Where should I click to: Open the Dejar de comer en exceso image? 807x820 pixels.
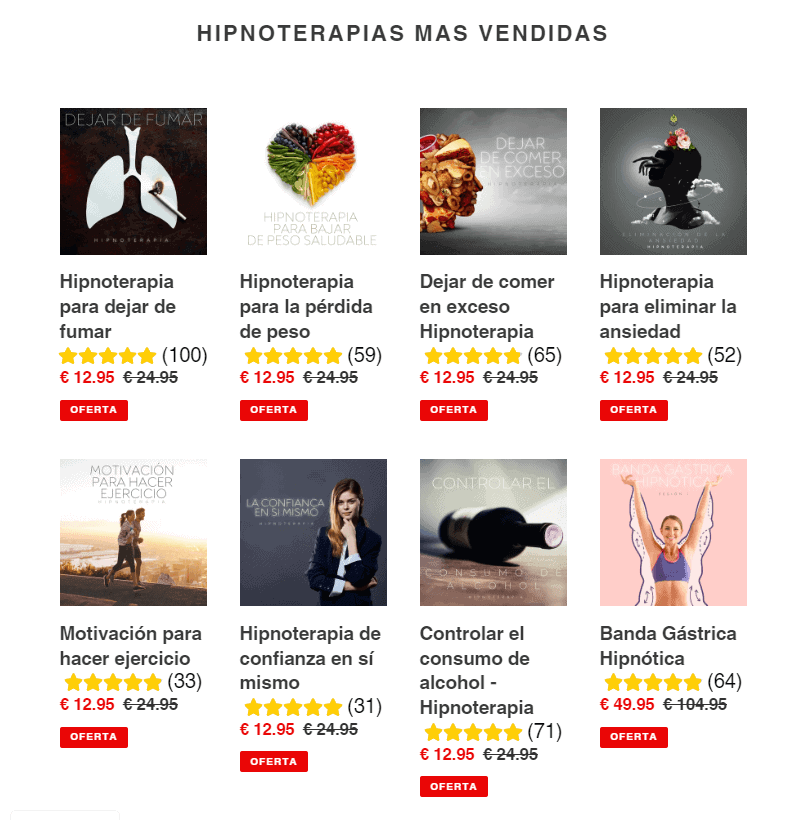tap(493, 181)
